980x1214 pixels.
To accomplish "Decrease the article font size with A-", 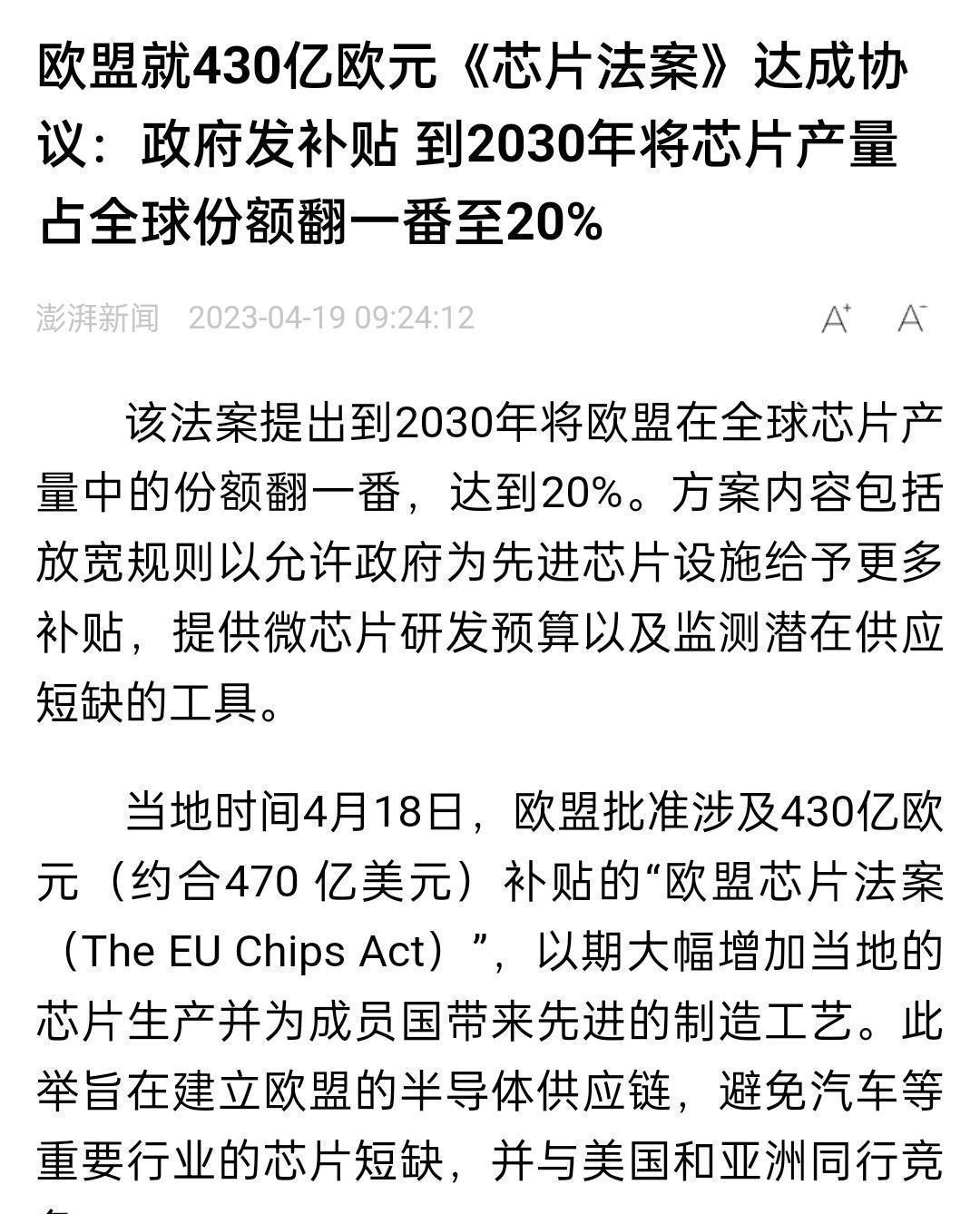I will tap(911, 318).
